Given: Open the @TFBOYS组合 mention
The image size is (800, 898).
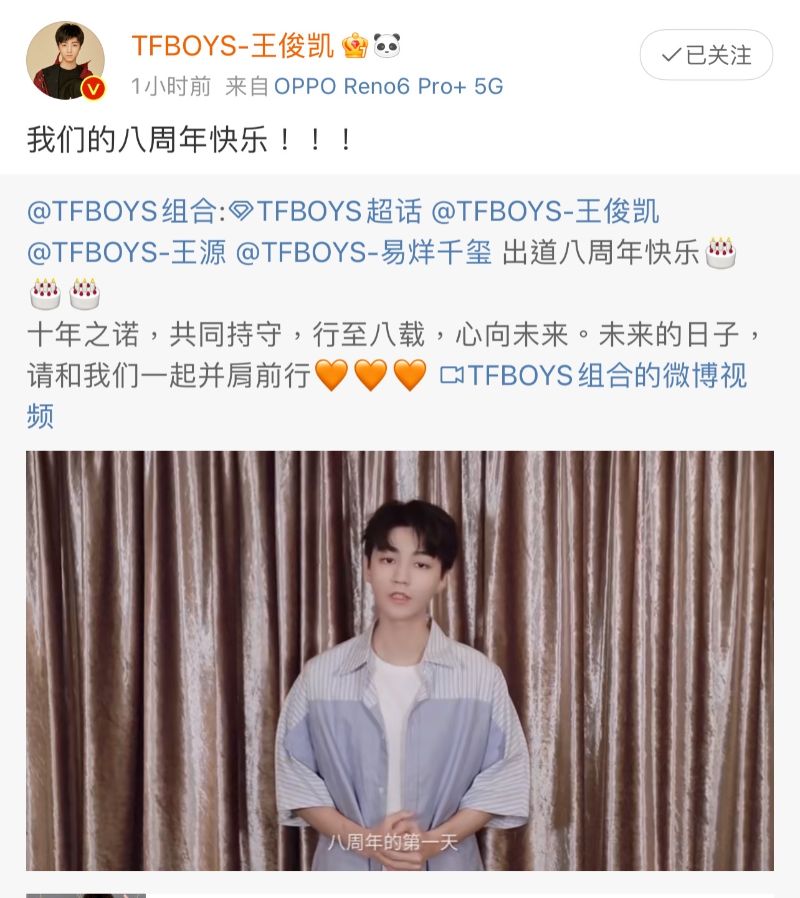Looking at the screenshot, I should pyautogui.click(x=120, y=212).
